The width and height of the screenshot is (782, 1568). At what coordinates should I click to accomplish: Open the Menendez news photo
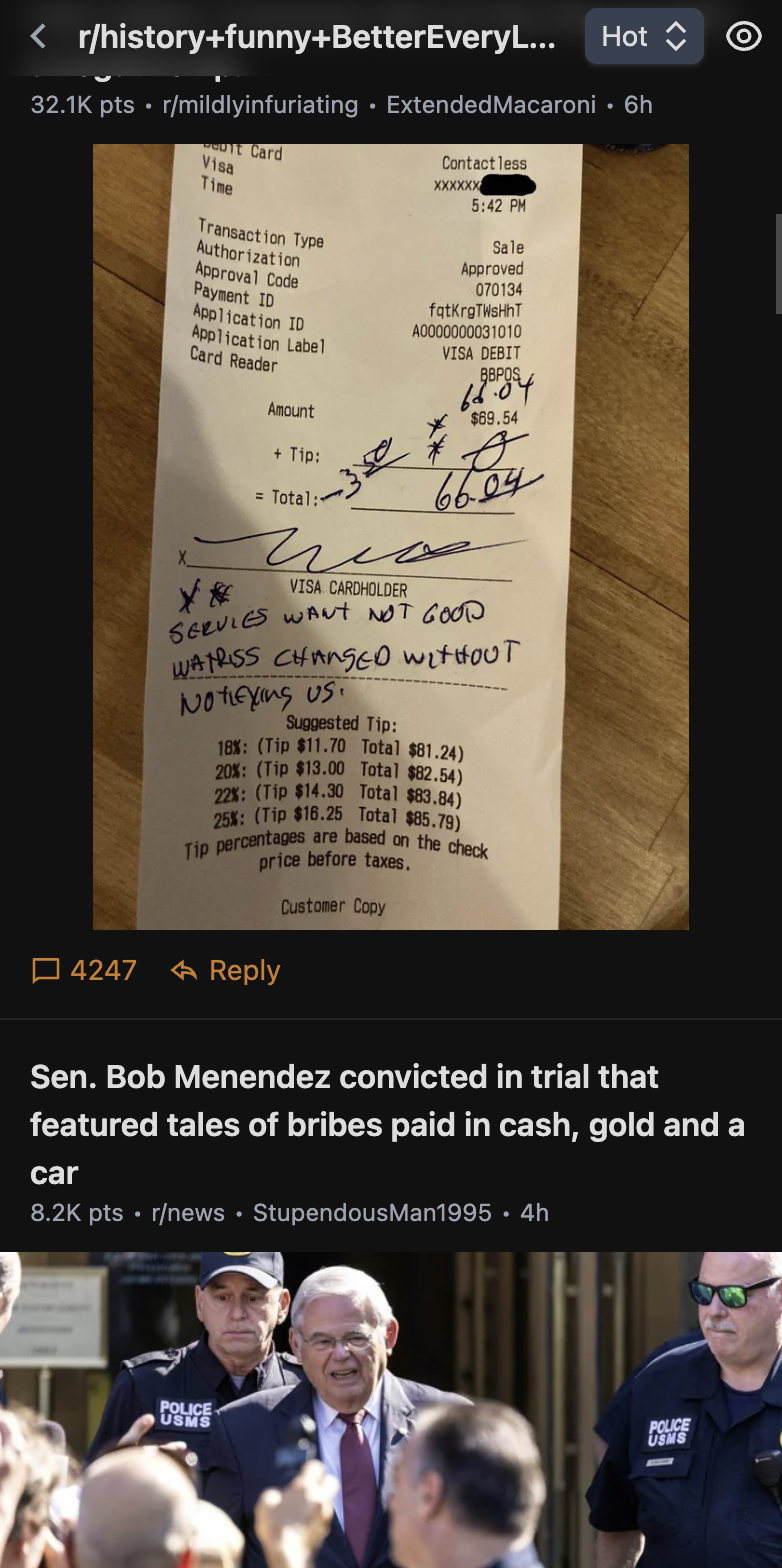click(x=391, y=1410)
